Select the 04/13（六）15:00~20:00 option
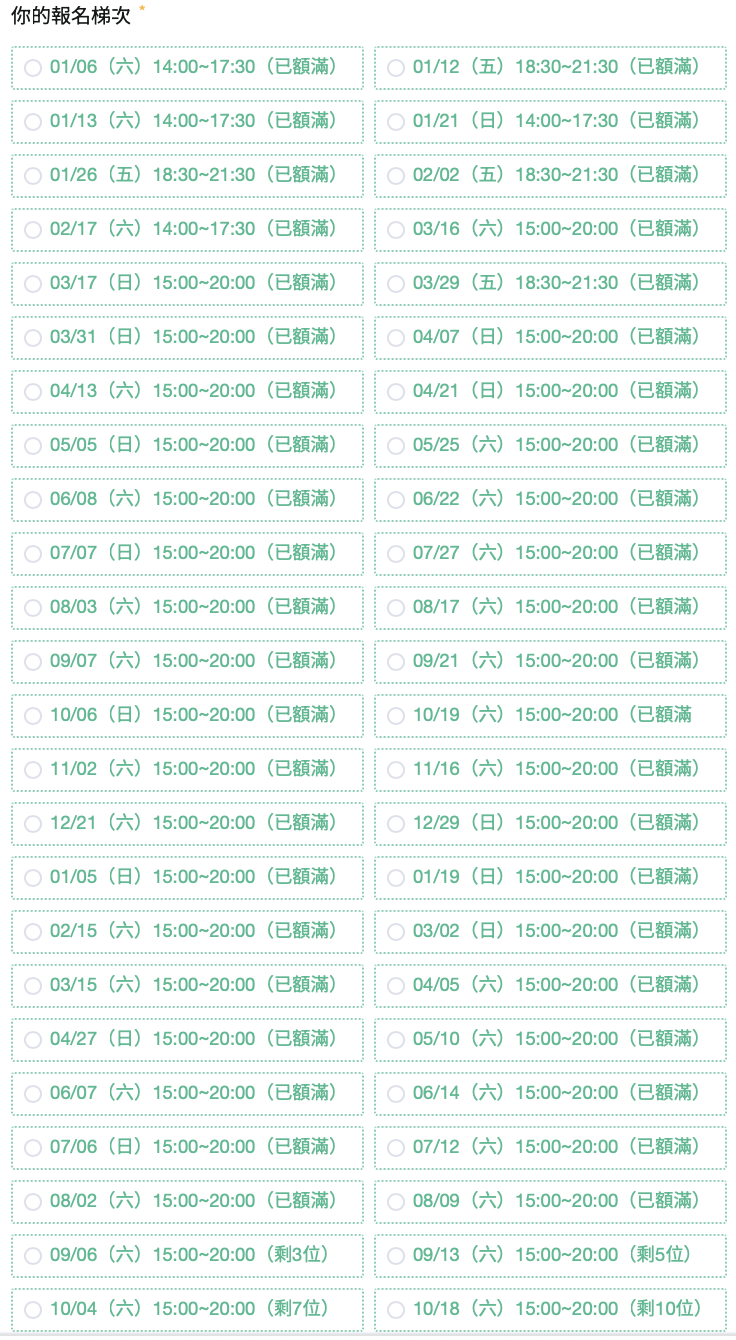Image resolution: width=736 pixels, height=1340 pixels. coord(187,391)
